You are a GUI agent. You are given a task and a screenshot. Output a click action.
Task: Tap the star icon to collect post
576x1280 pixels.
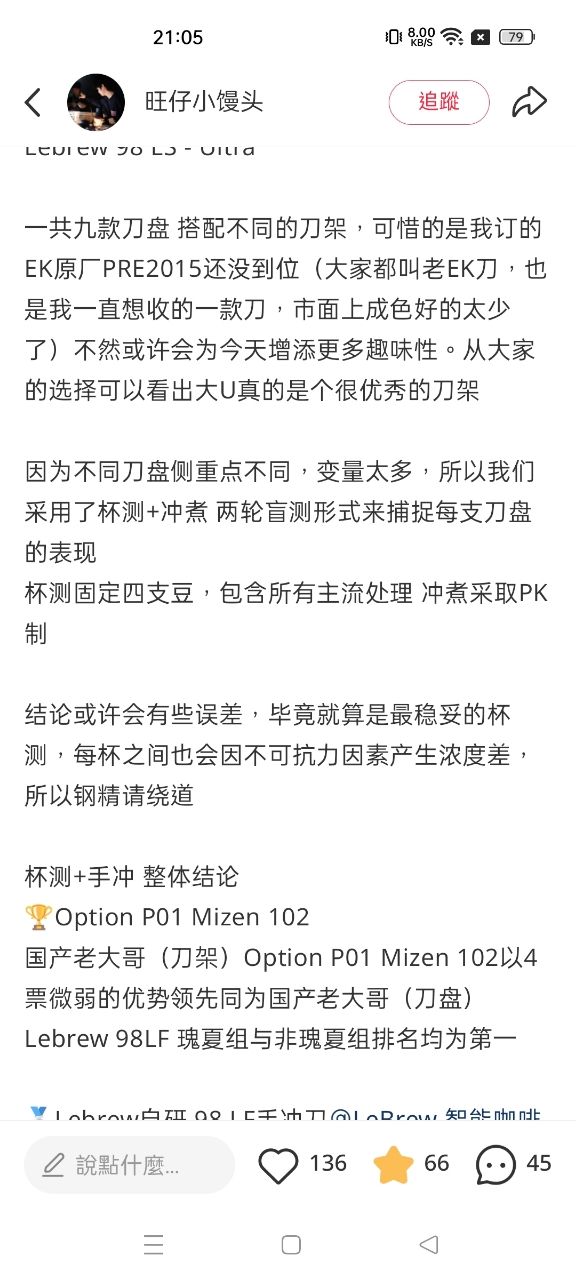[393, 1165]
